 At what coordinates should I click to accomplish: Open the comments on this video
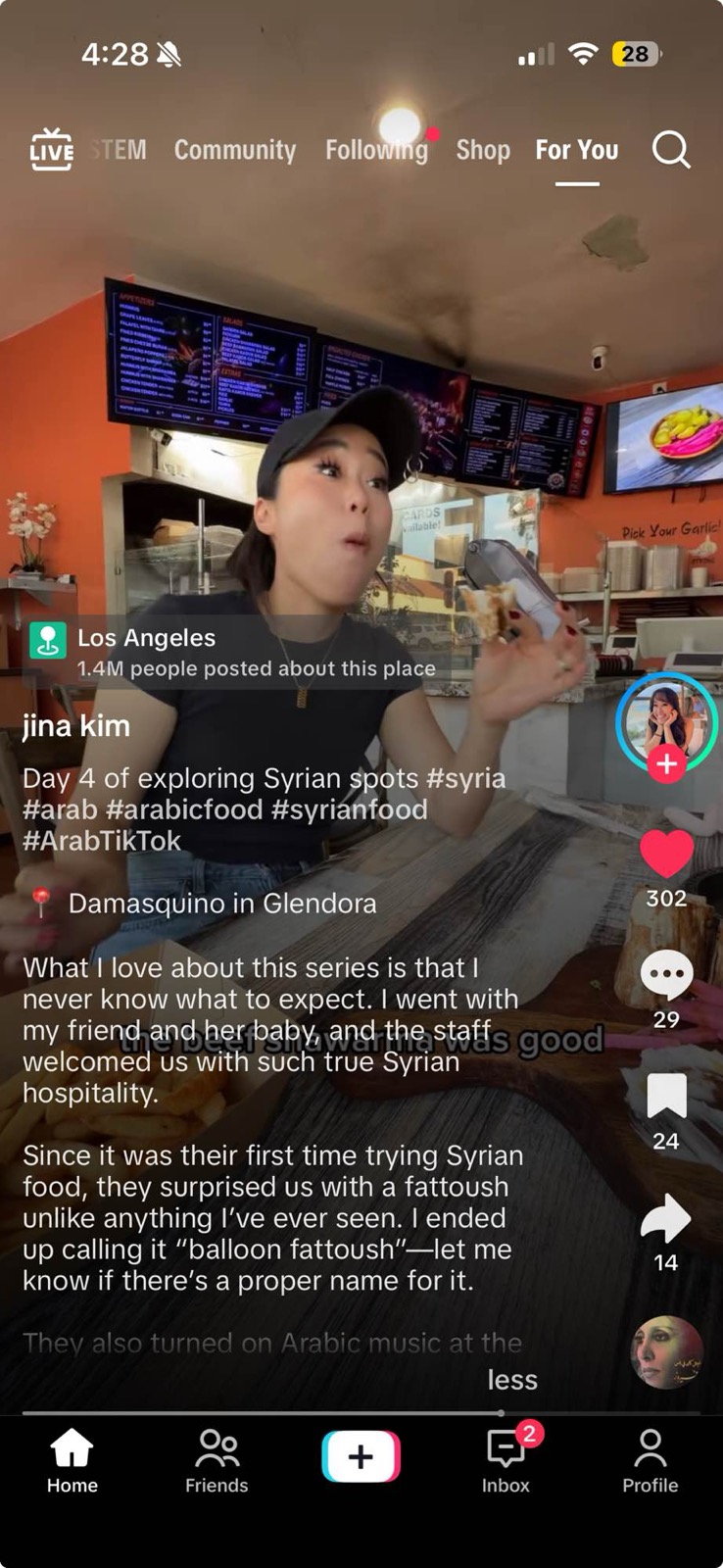coord(666,975)
